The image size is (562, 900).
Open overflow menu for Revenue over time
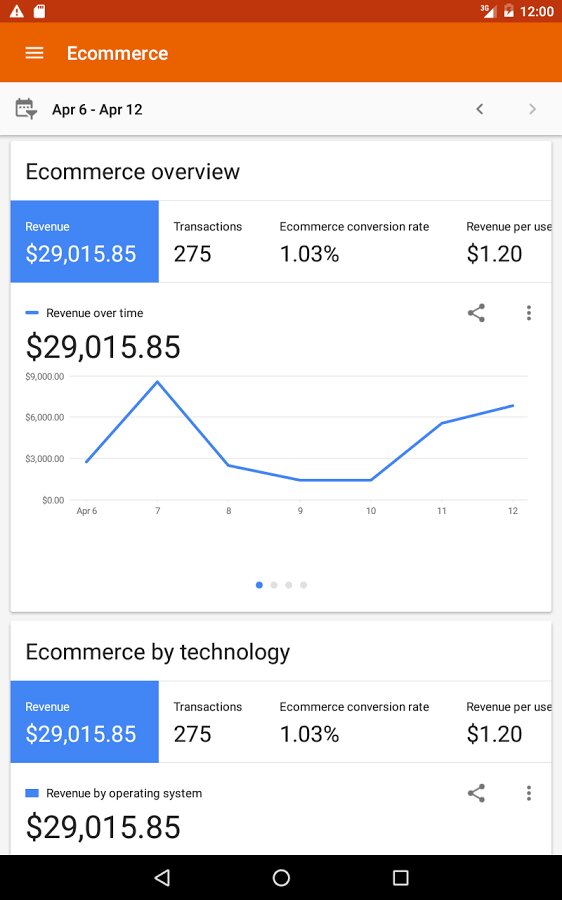(529, 313)
